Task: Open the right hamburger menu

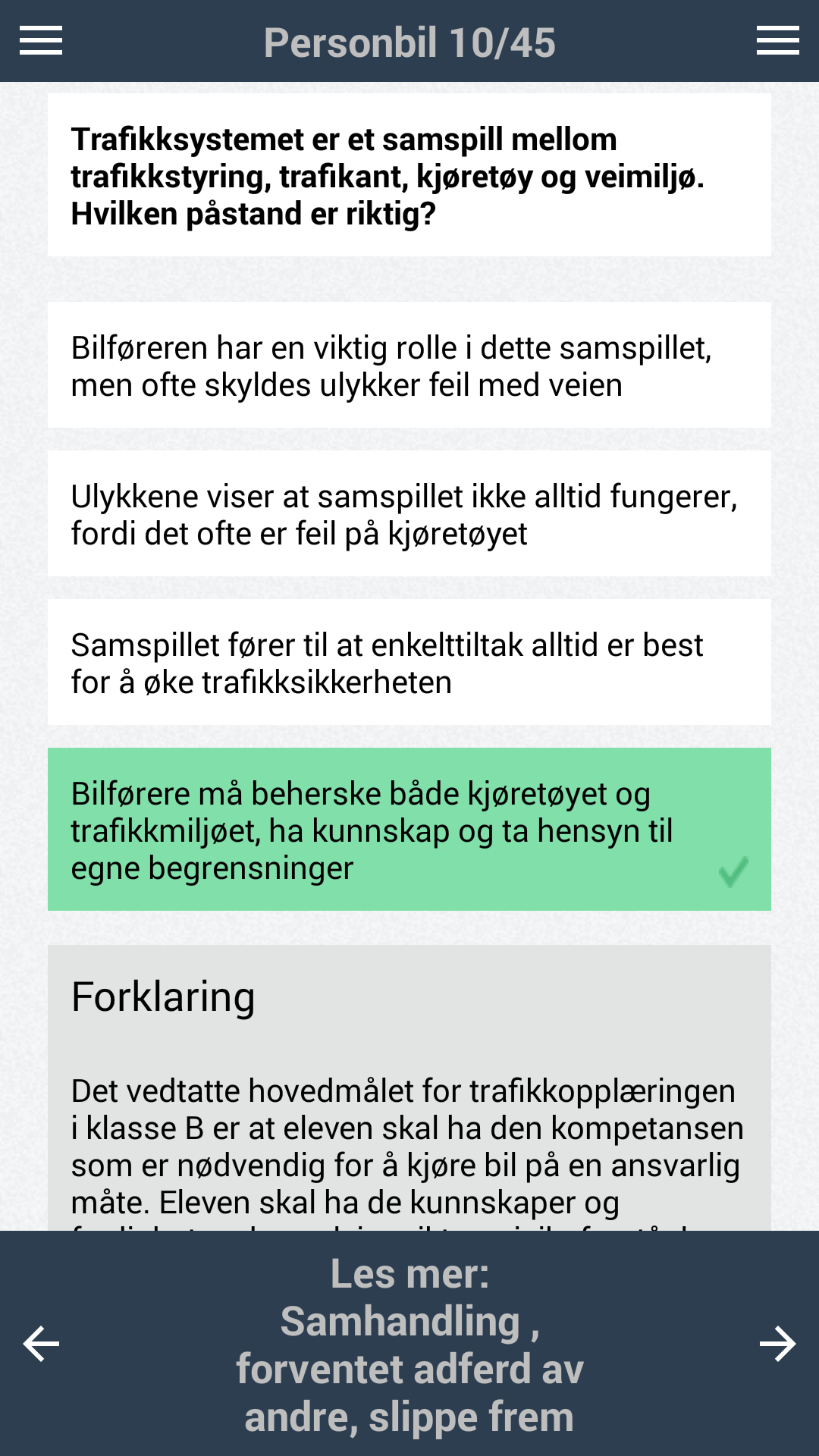Action: 778,41
